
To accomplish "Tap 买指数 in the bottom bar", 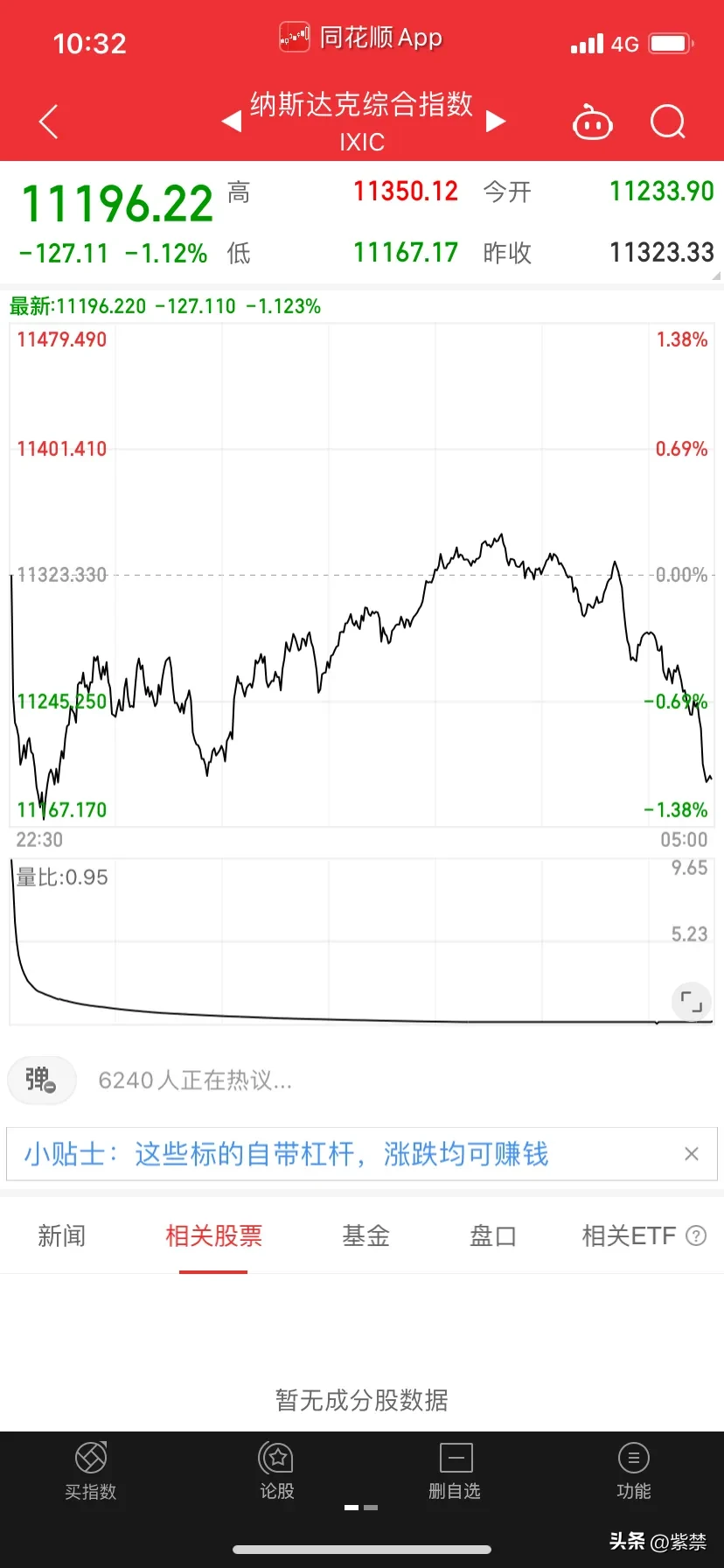I will [91, 1472].
